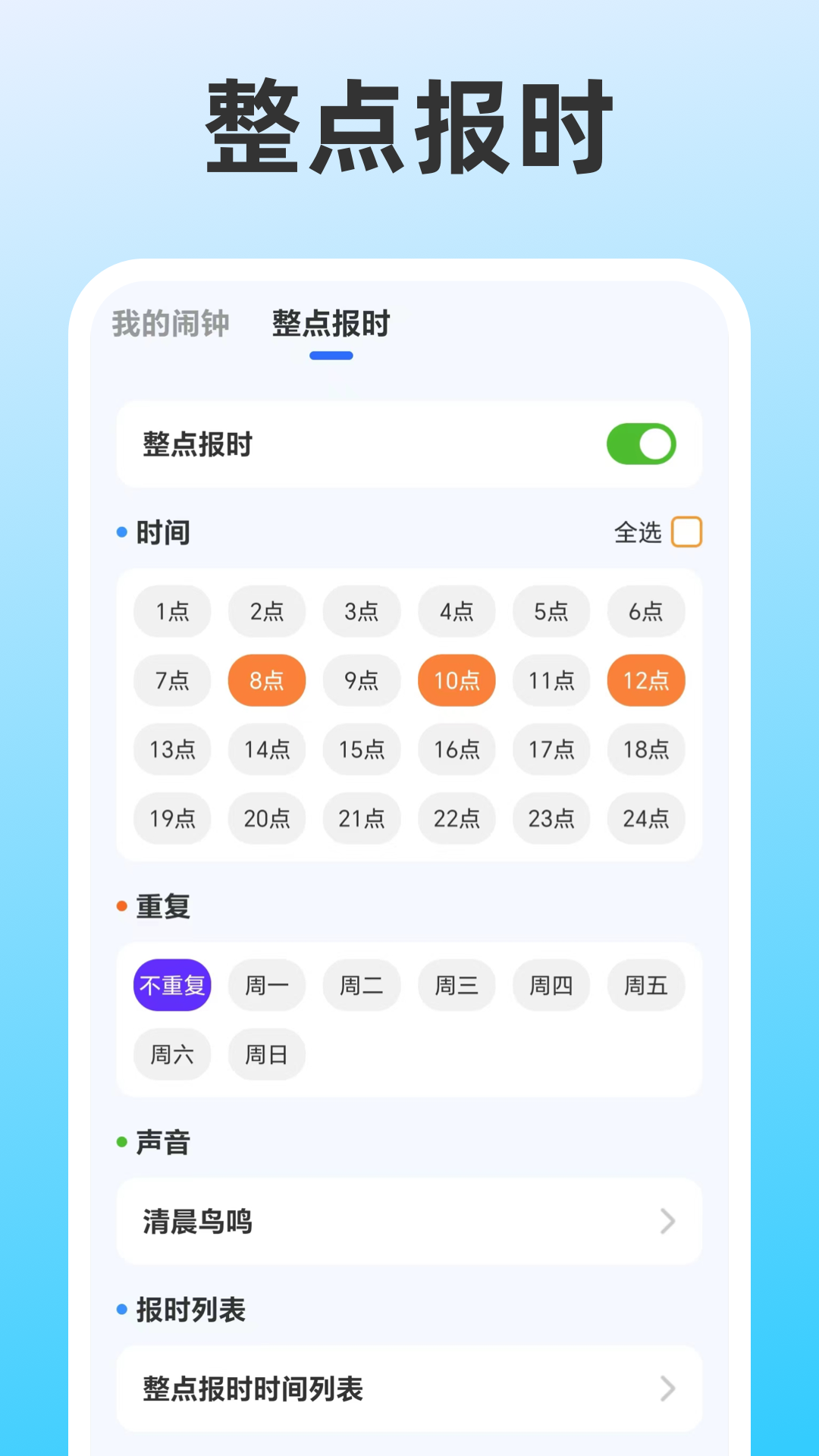This screenshot has height=1456, width=819.
Task: Select 周日 as a repeat day
Action: coord(267,1054)
